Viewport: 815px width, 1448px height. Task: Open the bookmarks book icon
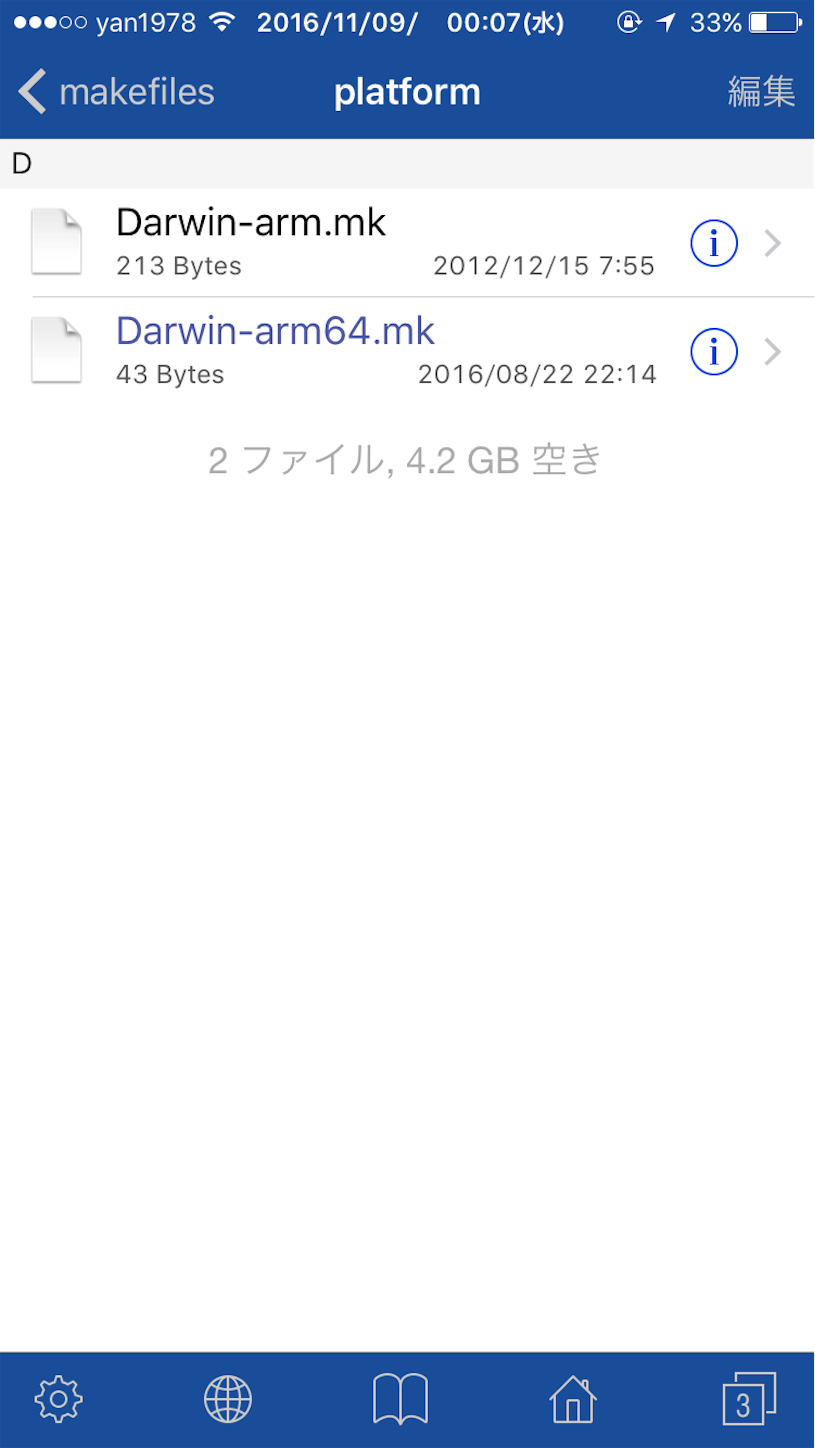400,1398
